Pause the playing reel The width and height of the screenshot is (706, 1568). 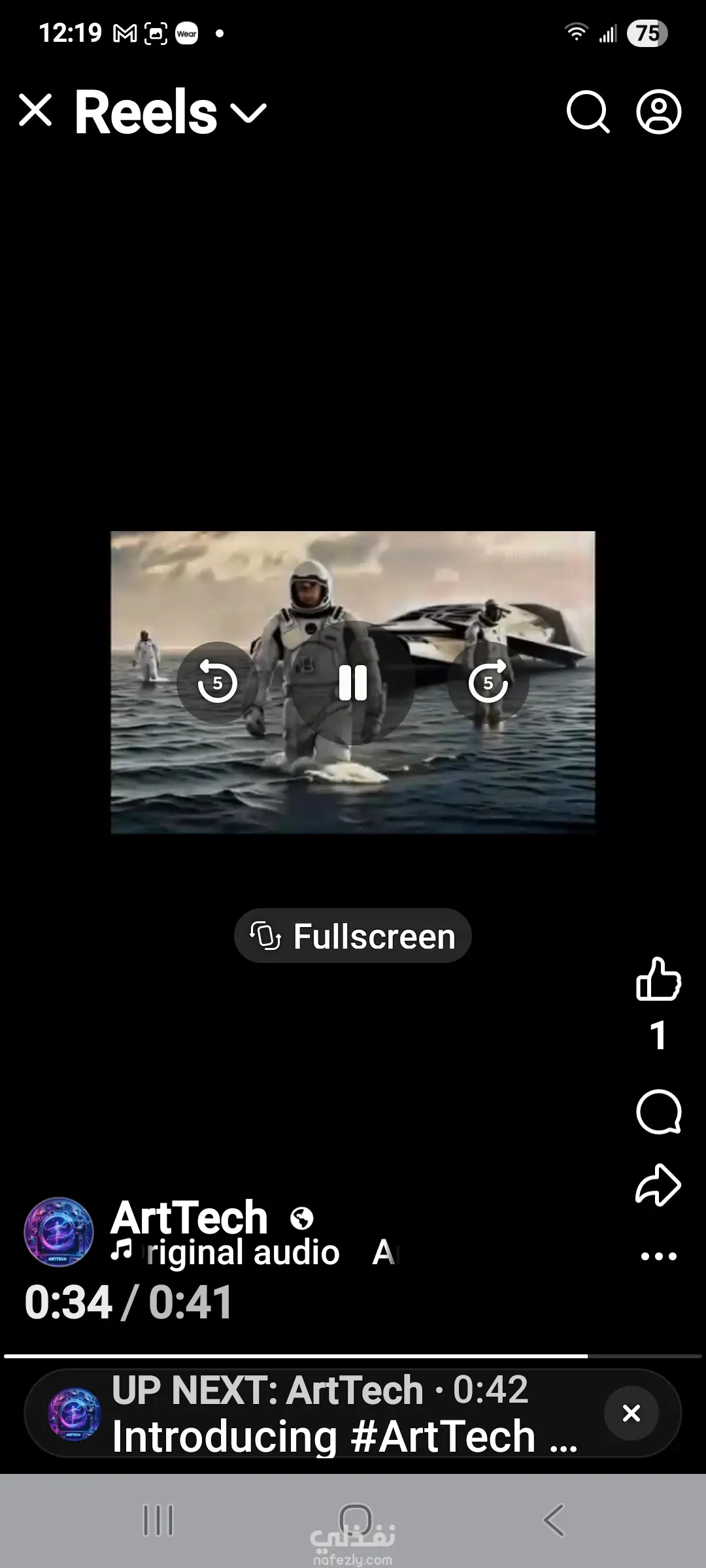click(x=353, y=683)
